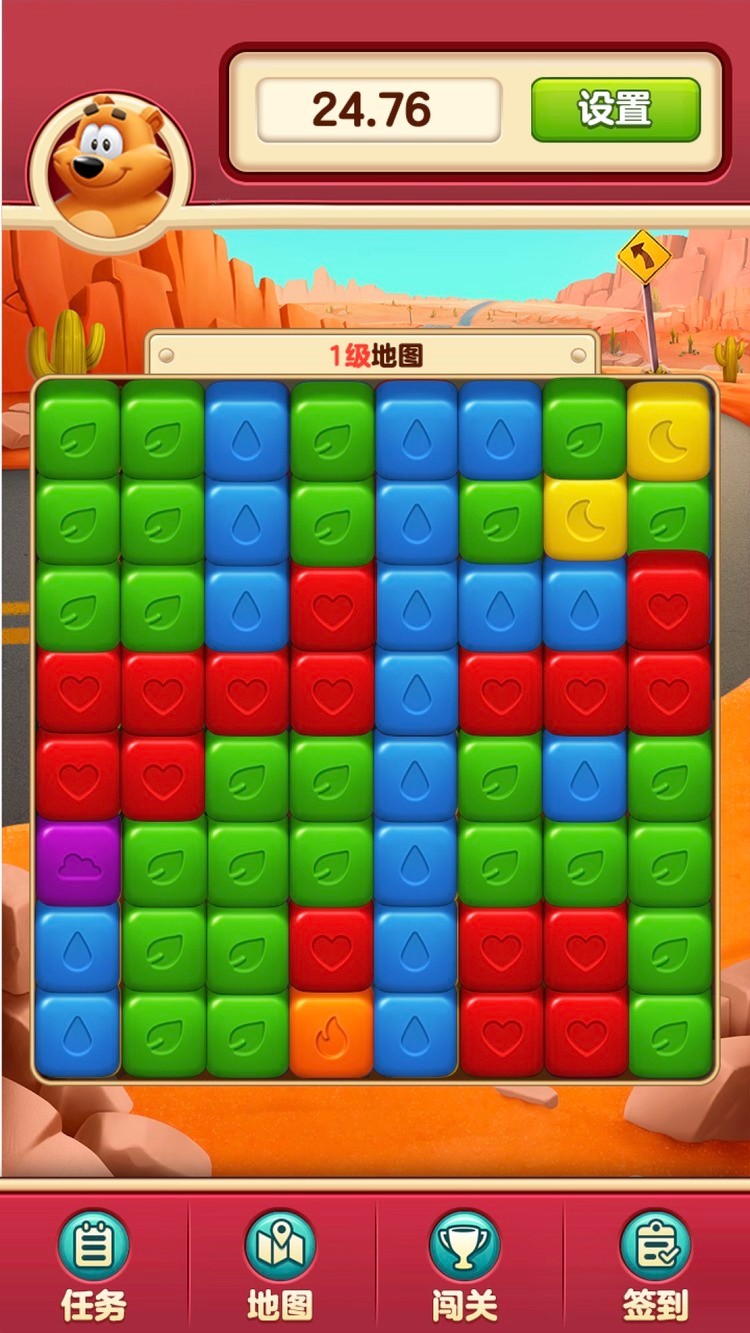The width and height of the screenshot is (750, 1333).
Task: Go to the 闯关 levels tab
Action: tap(465, 1263)
